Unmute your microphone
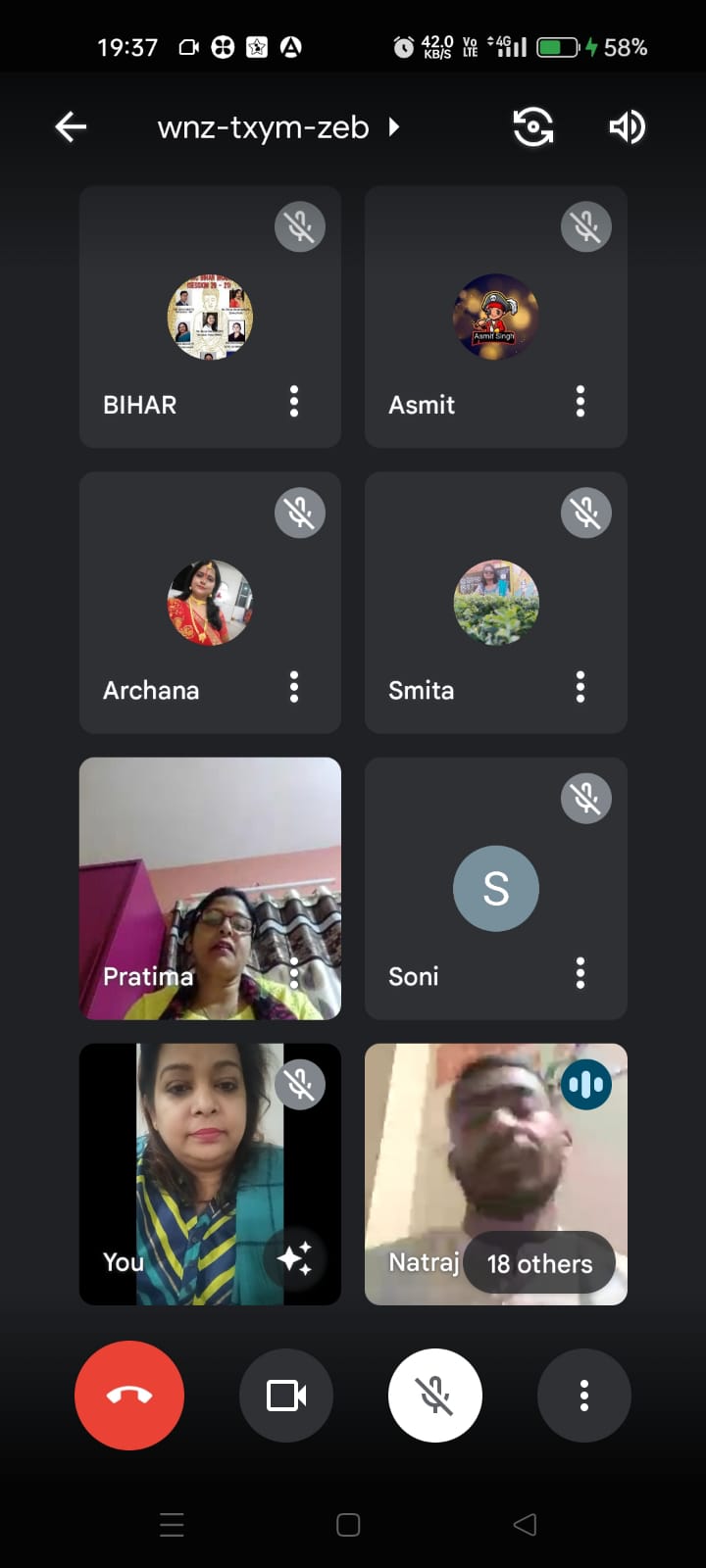Image resolution: width=706 pixels, height=1568 pixels. click(435, 1396)
